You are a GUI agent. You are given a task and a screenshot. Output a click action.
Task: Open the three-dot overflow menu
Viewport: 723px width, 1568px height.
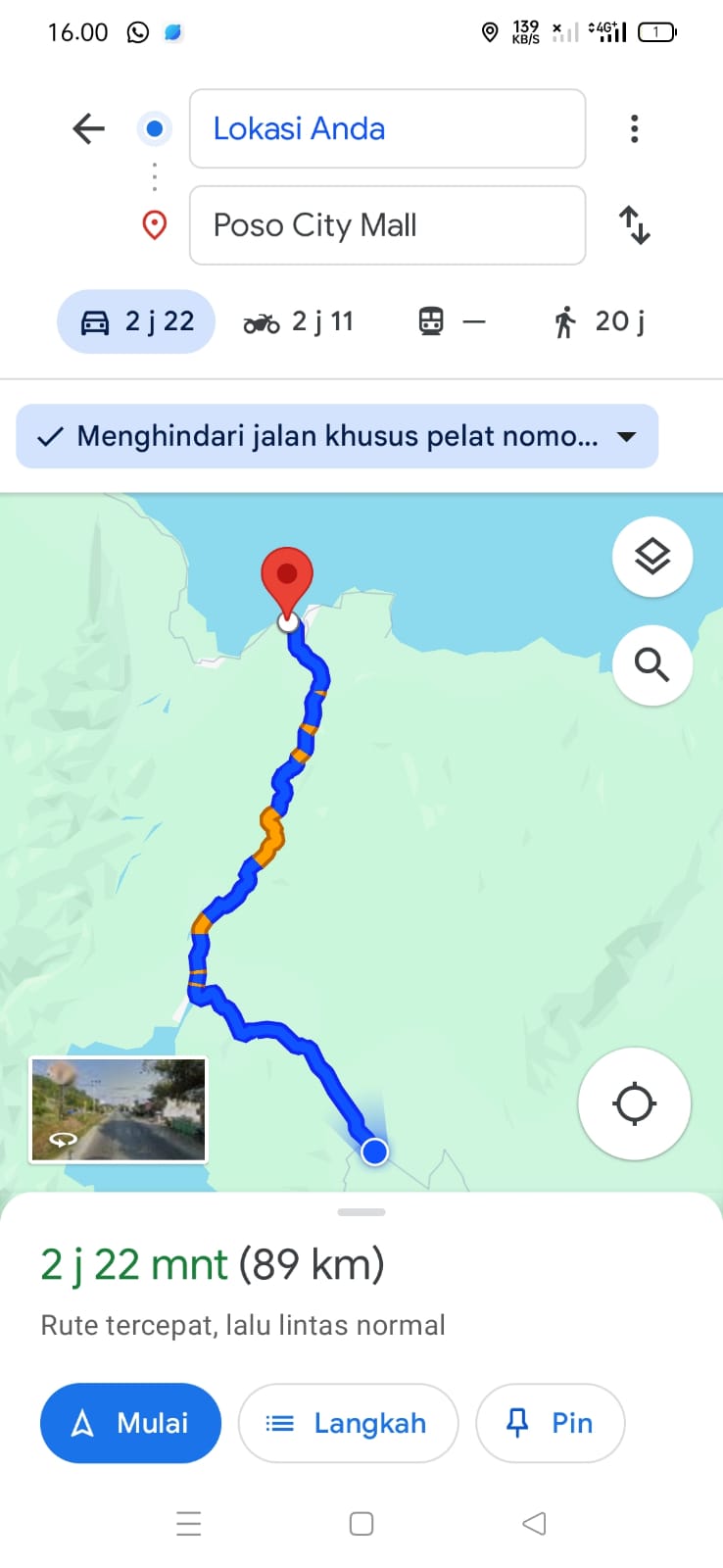point(635,128)
